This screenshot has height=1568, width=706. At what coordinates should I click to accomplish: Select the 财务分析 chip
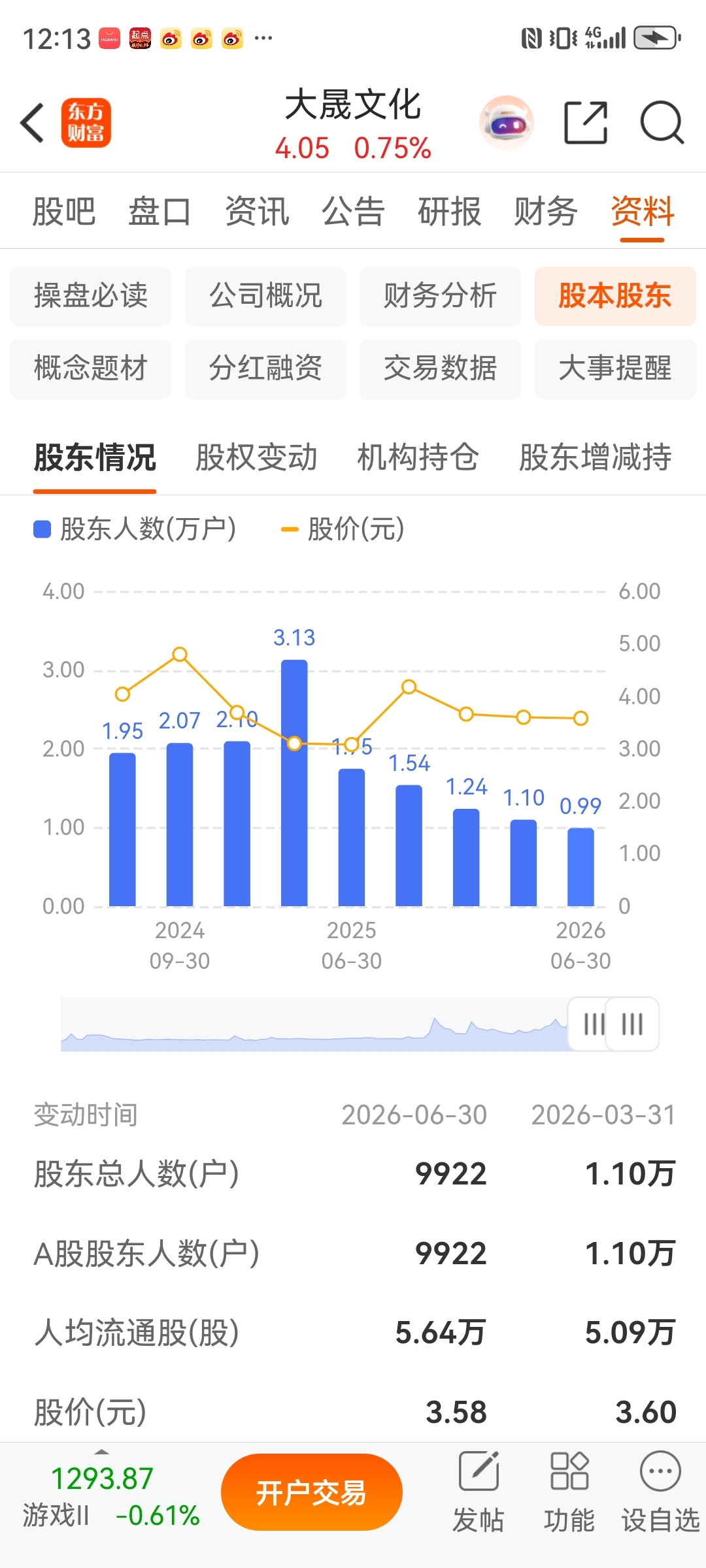click(440, 296)
